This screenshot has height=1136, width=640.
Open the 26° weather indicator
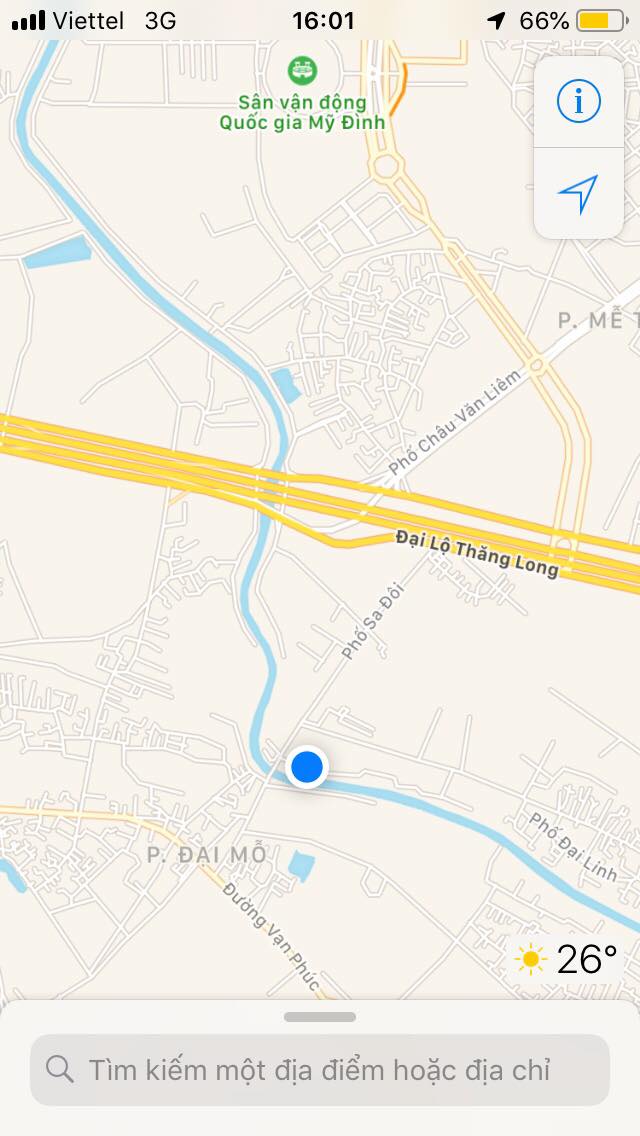point(567,960)
